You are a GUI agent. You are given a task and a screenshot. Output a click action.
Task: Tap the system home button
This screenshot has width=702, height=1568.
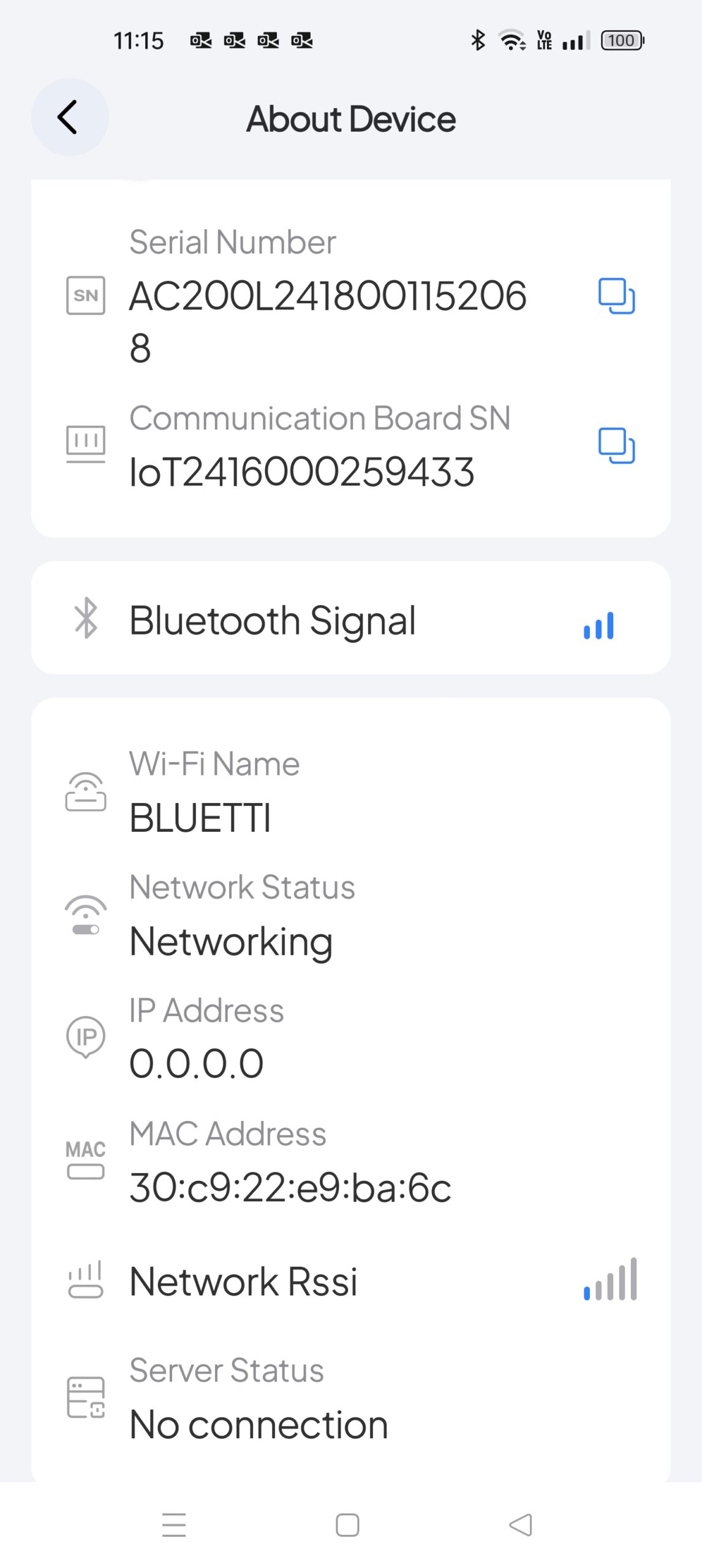(x=347, y=1525)
